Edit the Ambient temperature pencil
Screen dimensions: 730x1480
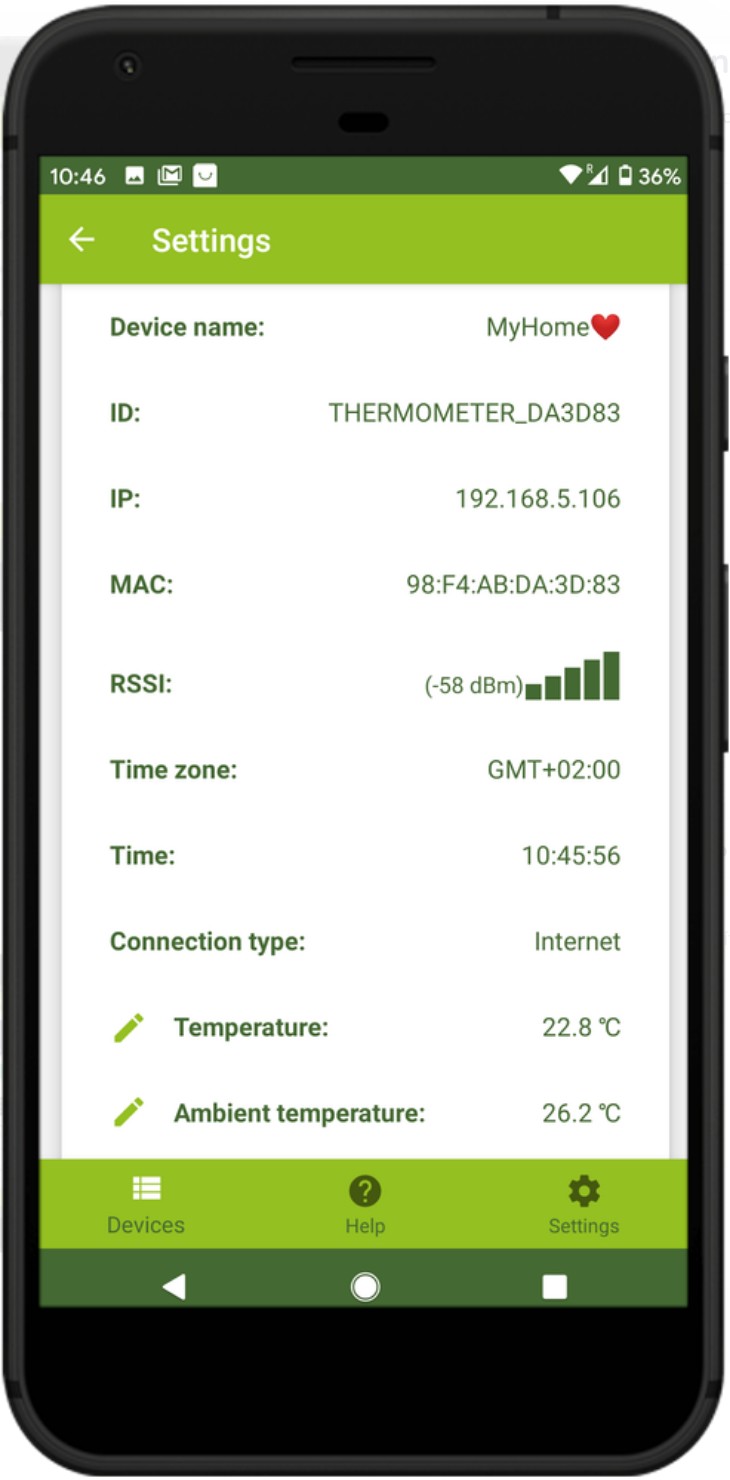tap(129, 1112)
